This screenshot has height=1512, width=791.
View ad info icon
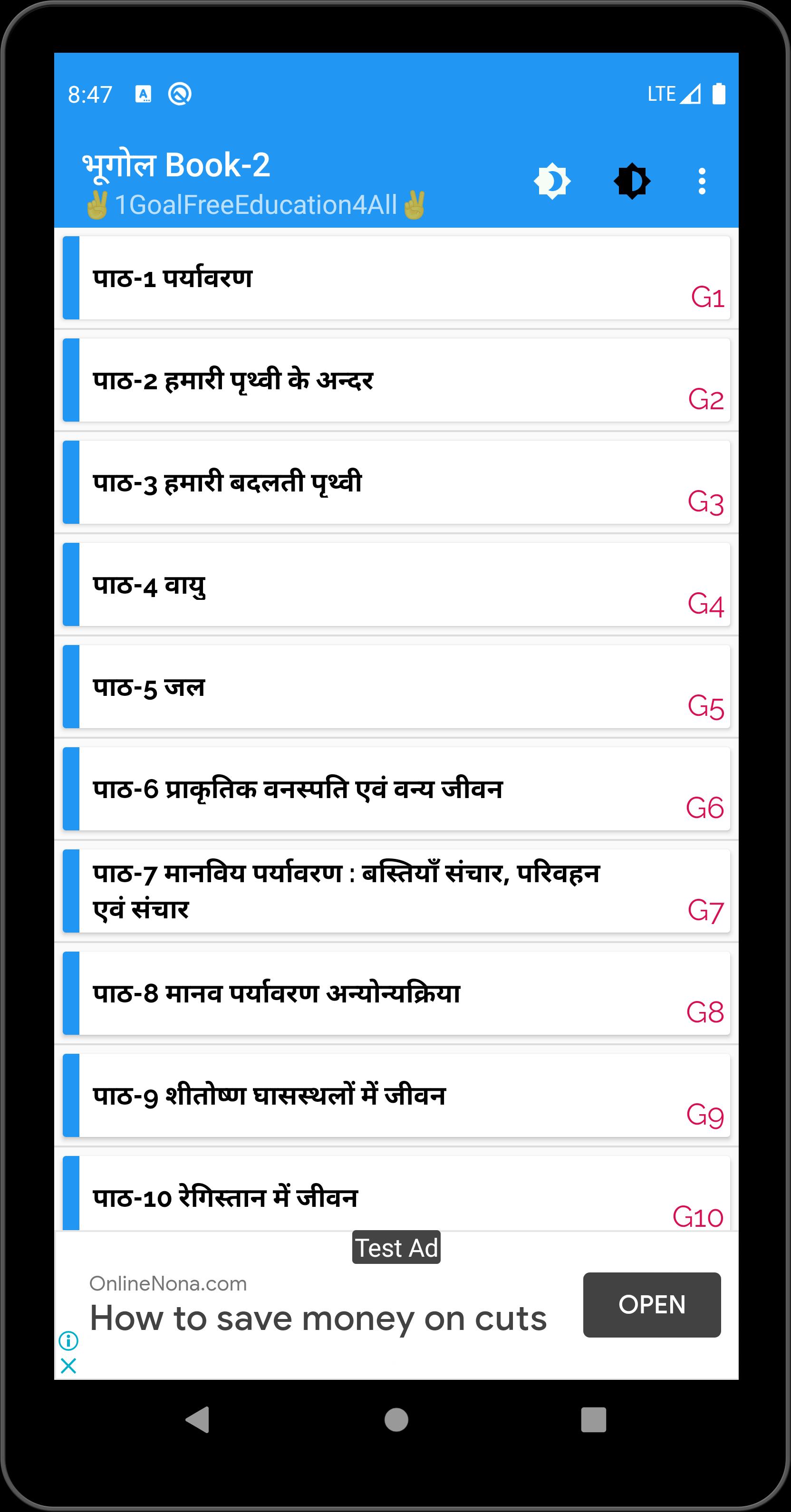pos(68,1340)
